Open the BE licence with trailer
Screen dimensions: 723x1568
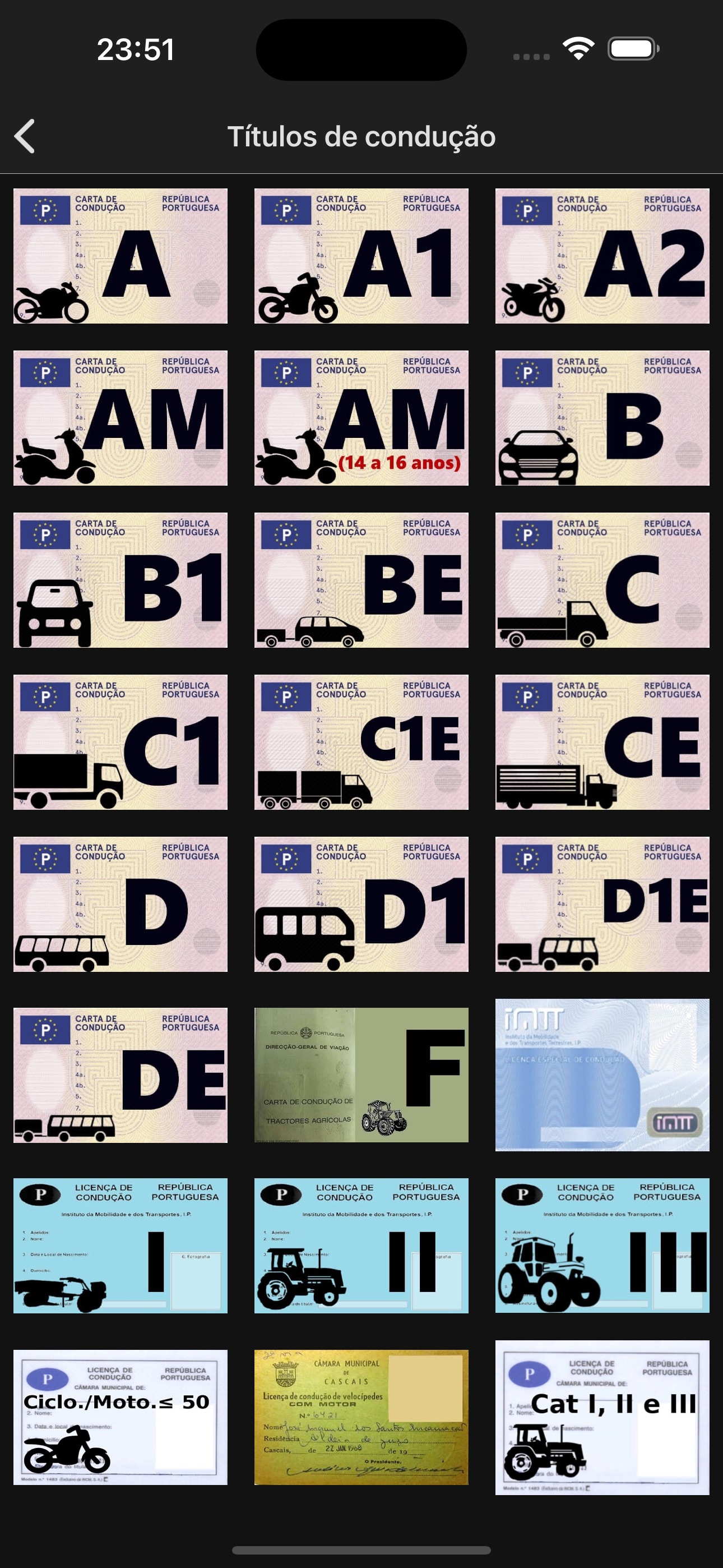pos(361,579)
